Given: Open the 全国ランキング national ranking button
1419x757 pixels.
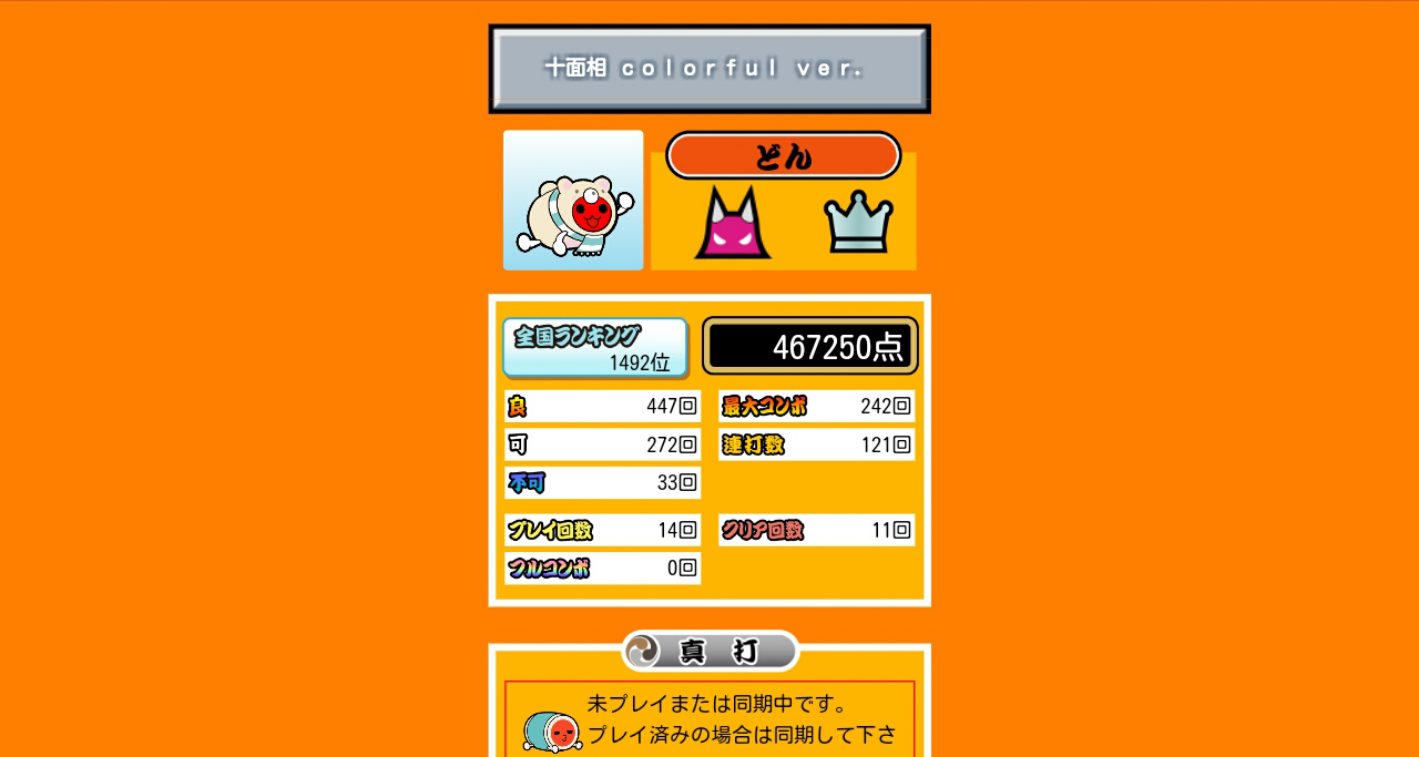Looking at the screenshot, I should (x=595, y=347).
